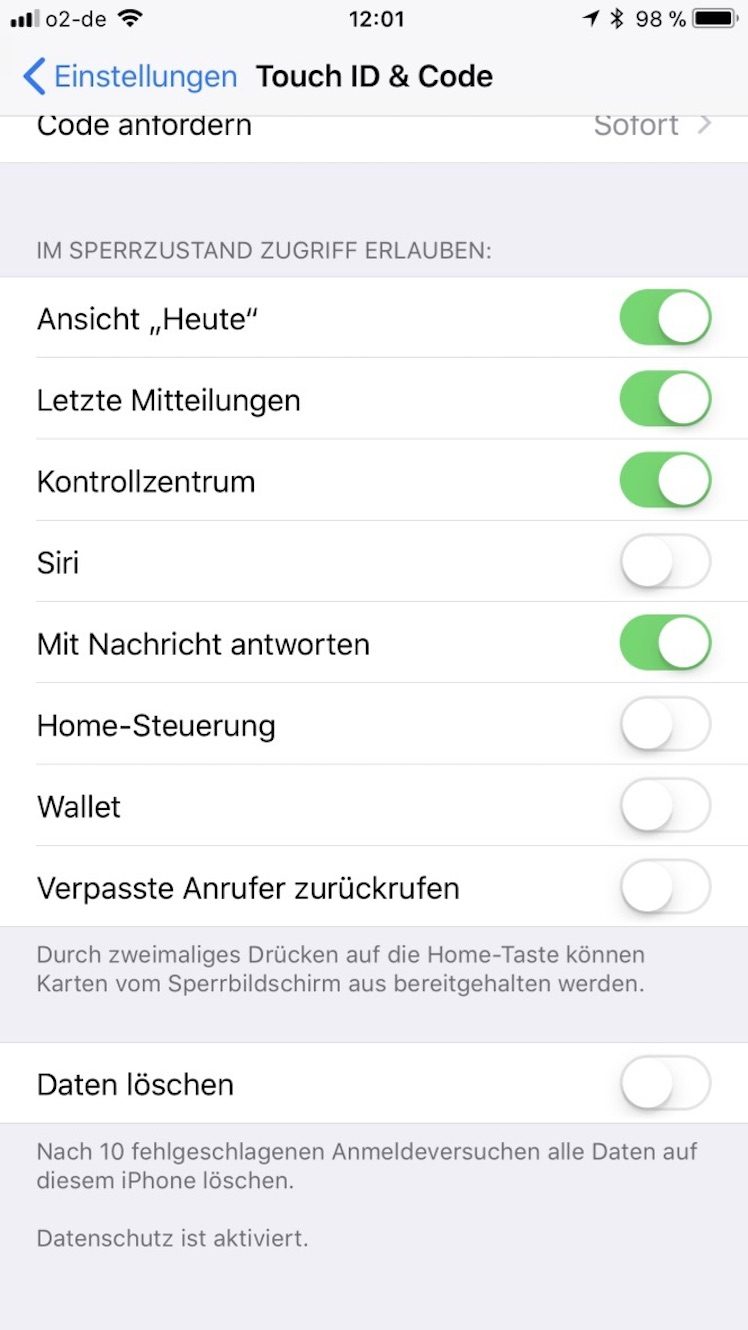The width and height of the screenshot is (748, 1330).
Task: Turn on Daten löschen switch
Action: 665,1084
